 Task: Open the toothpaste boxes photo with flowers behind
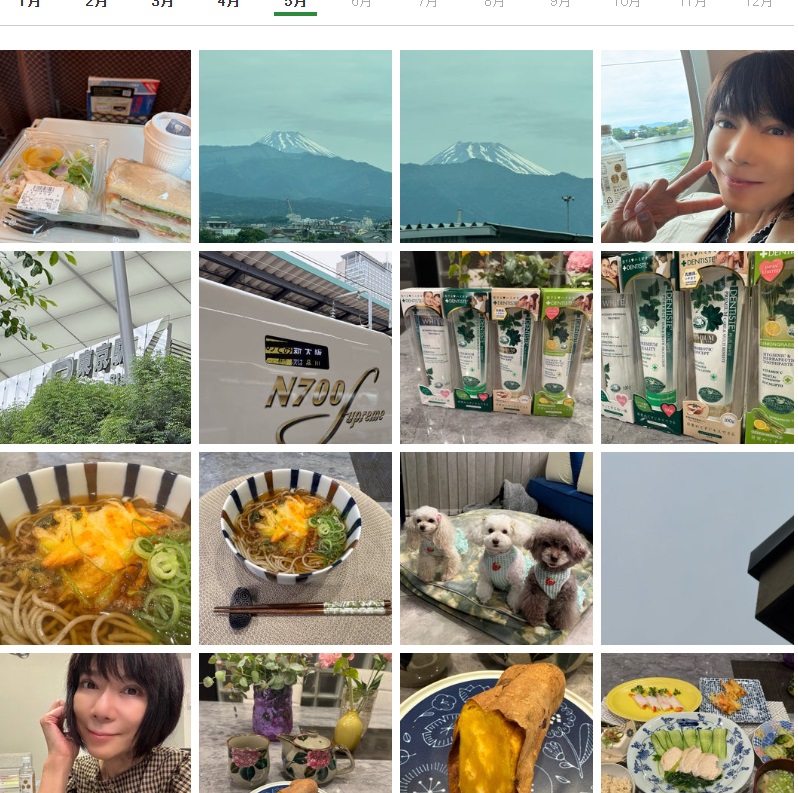tap(496, 347)
